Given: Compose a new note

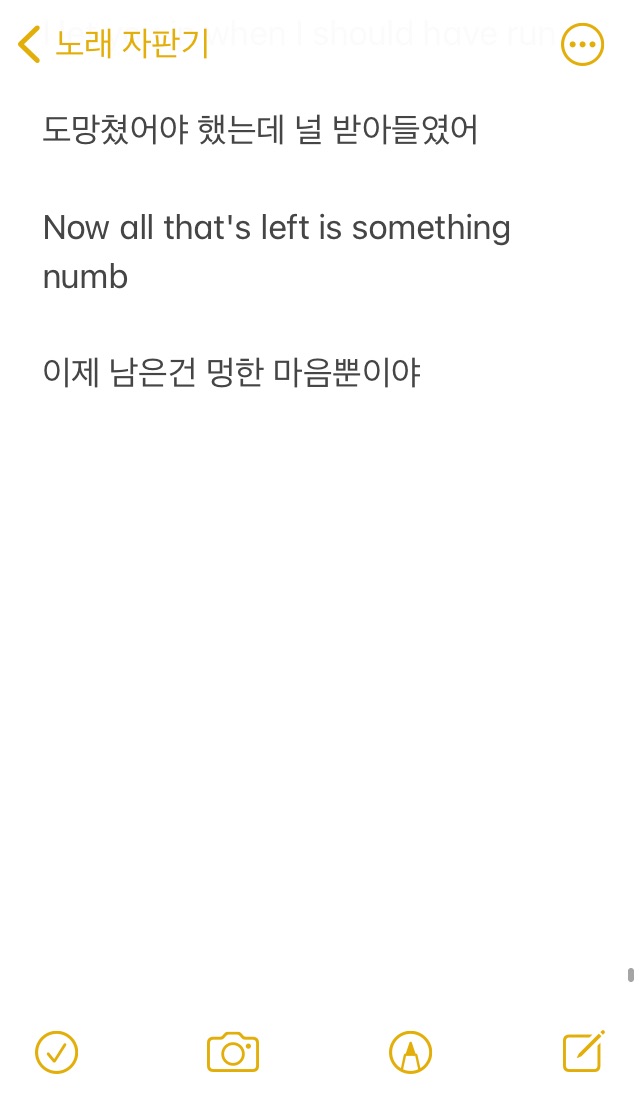Looking at the screenshot, I should pyautogui.click(x=583, y=1051).
